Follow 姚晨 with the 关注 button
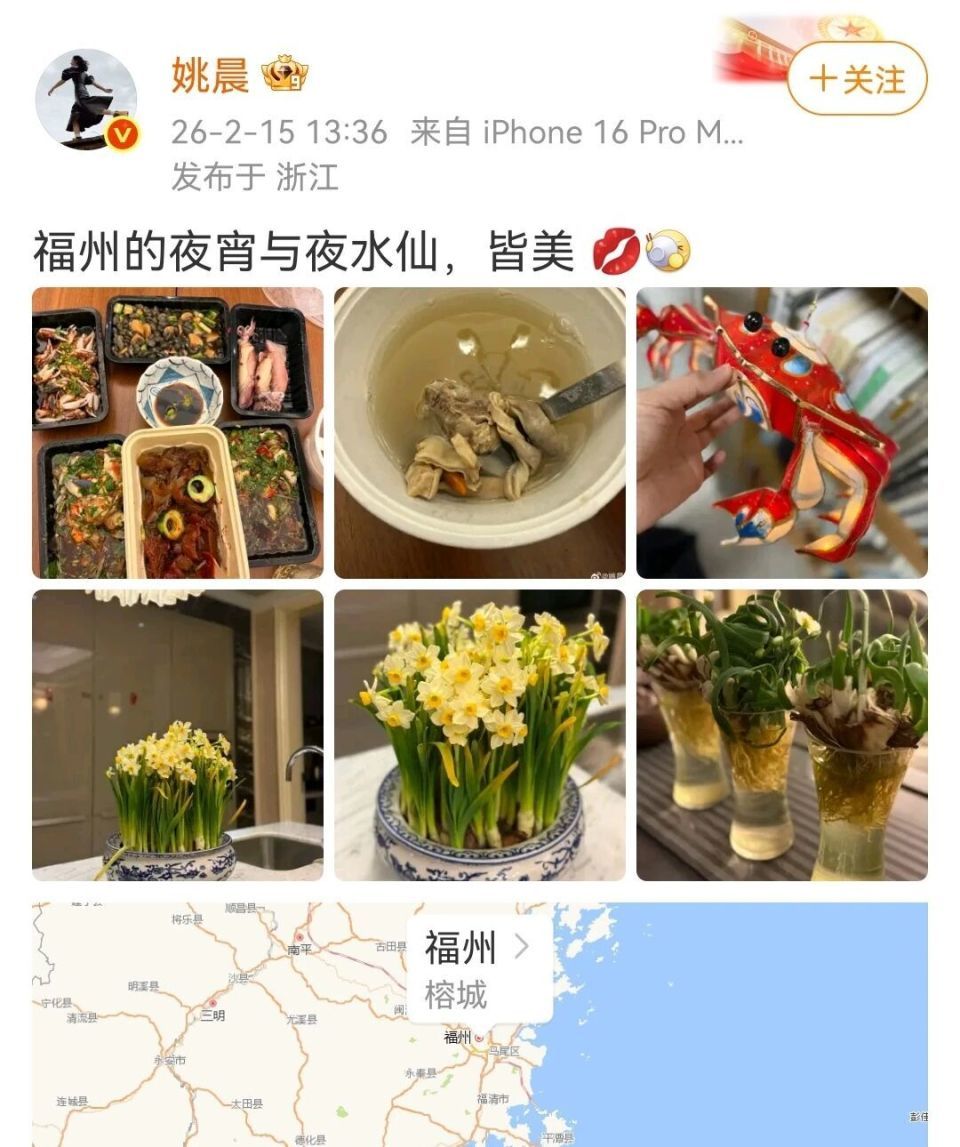The width and height of the screenshot is (960, 1147). pyautogui.click(x=857, y=79)
